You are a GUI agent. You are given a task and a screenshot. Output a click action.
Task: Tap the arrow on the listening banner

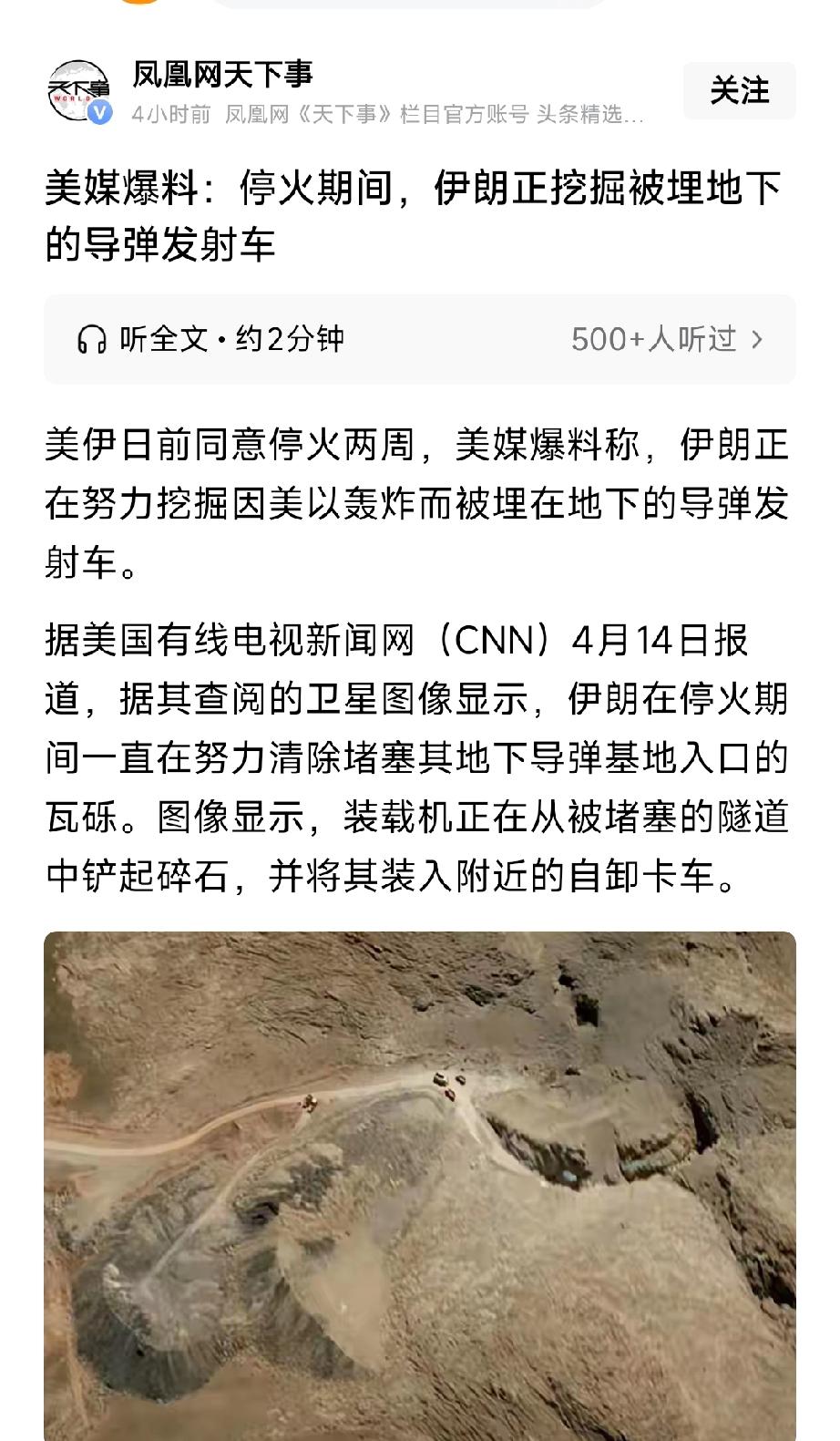click(755, 338)
